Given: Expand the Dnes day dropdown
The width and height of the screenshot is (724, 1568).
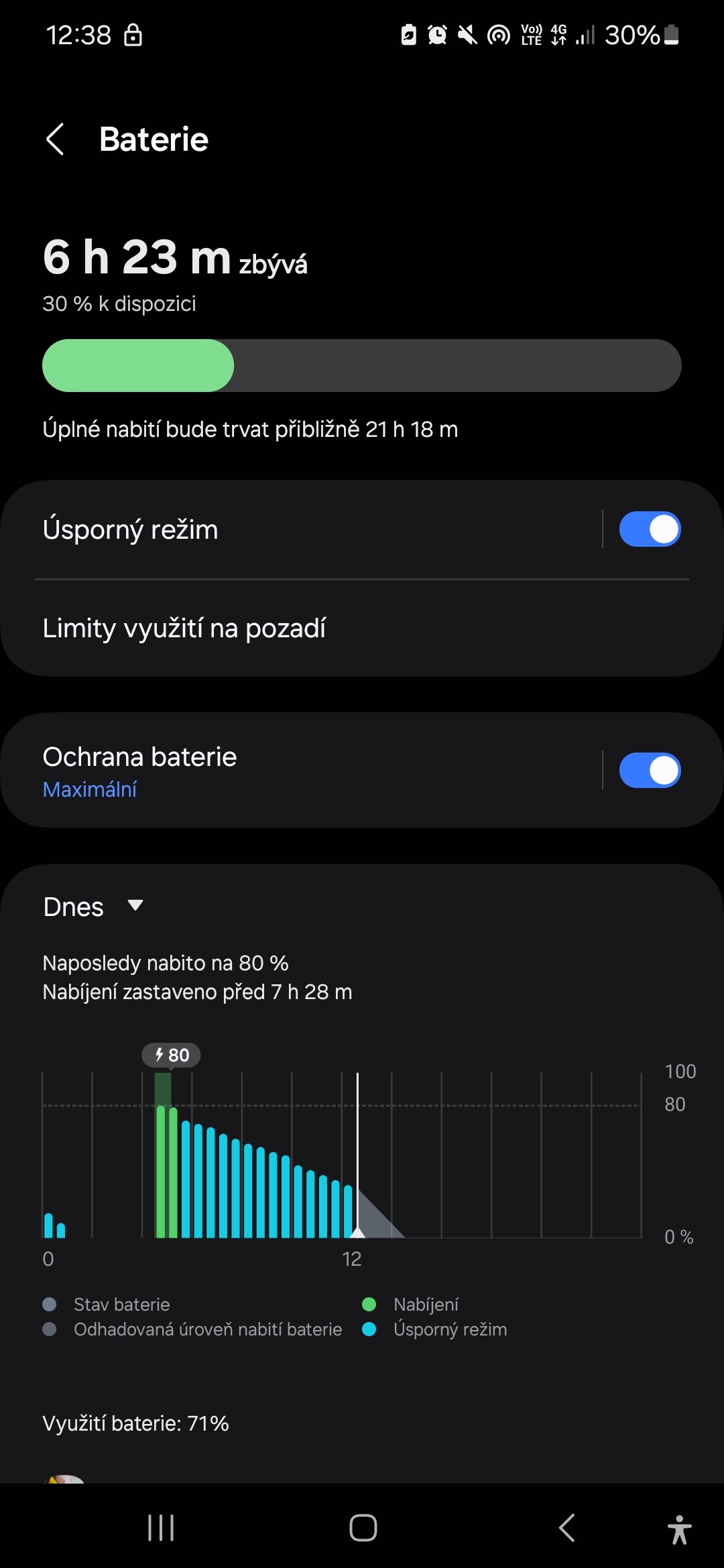Looking at the screenshot, I should click(x=94, y=907).
